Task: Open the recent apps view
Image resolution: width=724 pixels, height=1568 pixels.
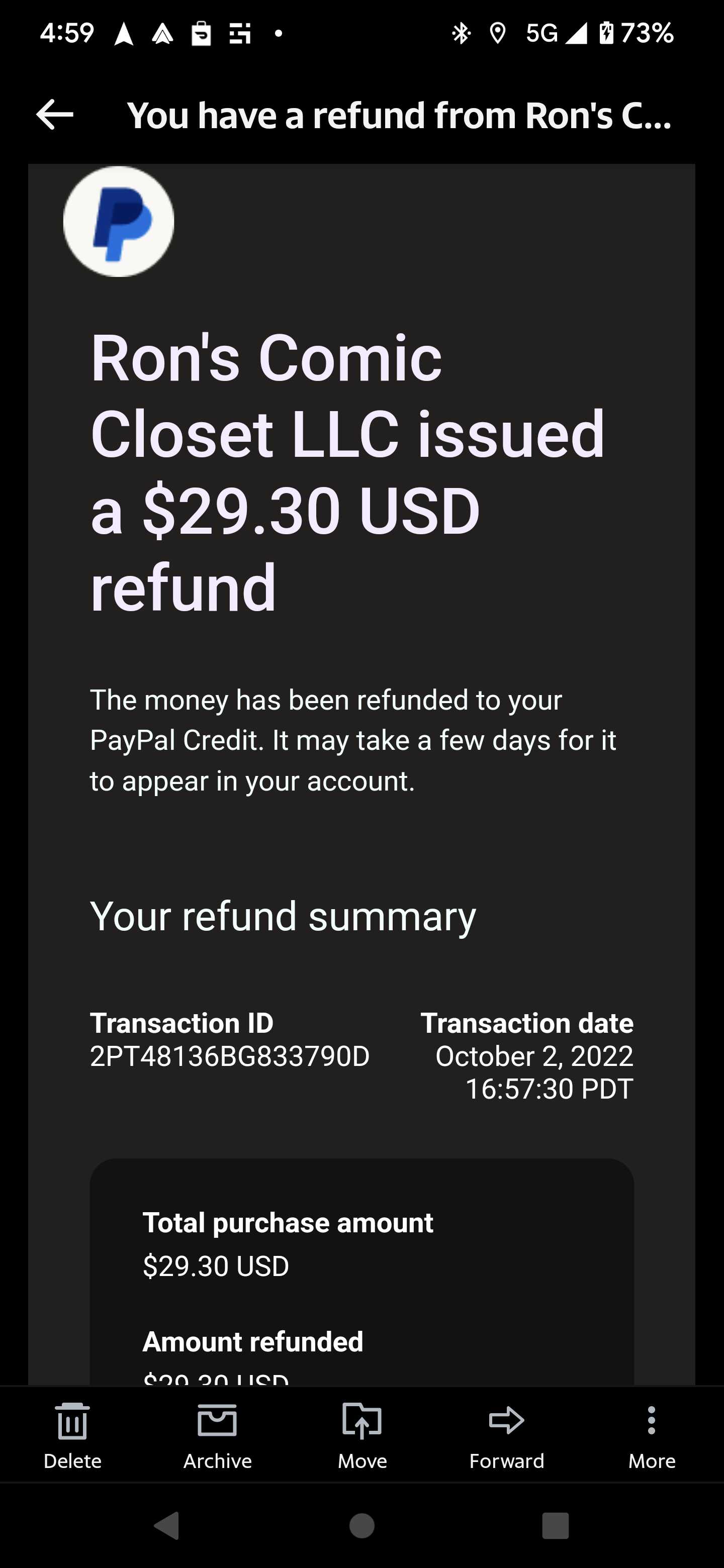Action: 555,1525
